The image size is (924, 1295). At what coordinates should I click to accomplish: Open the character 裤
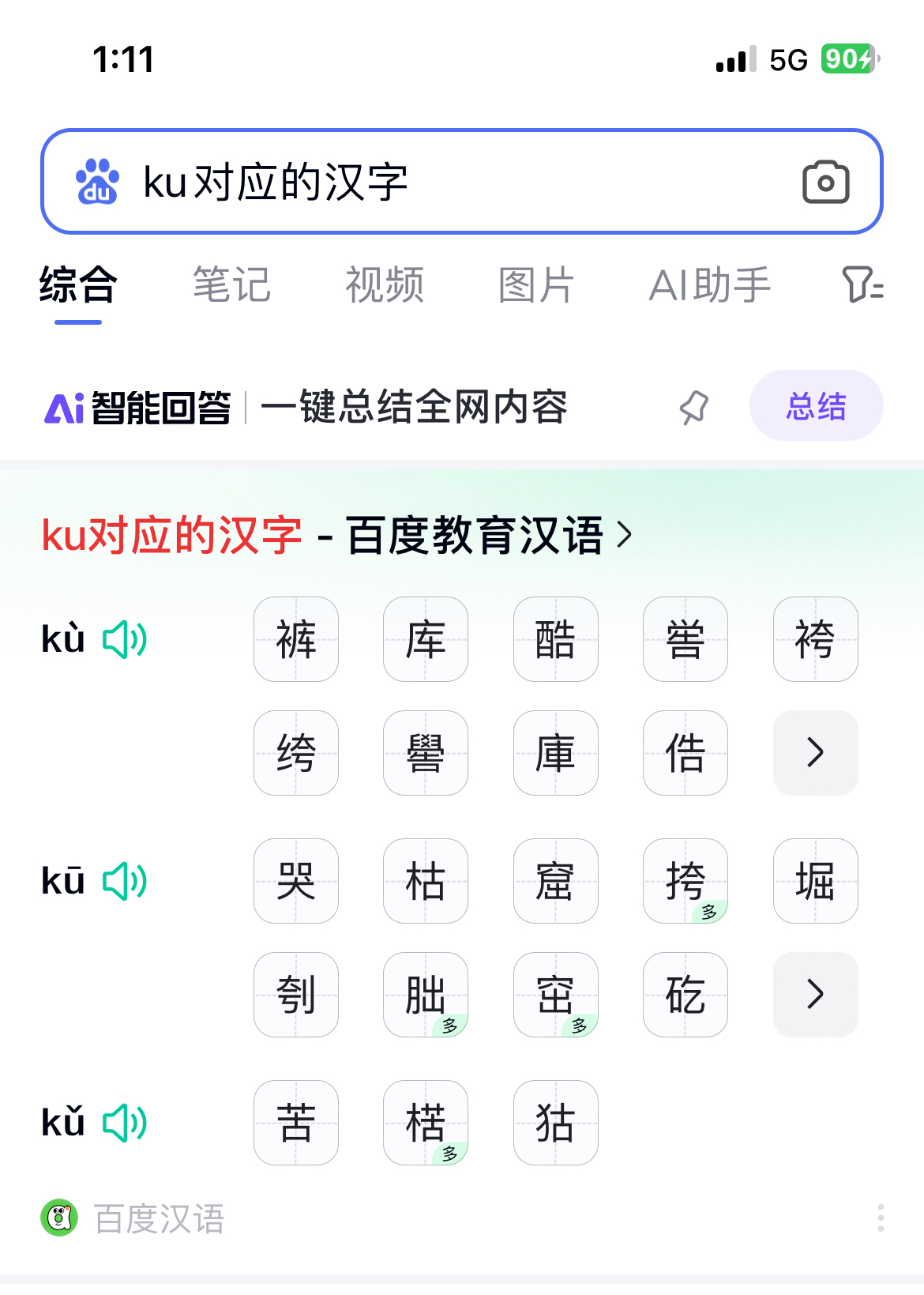point(296,639)
